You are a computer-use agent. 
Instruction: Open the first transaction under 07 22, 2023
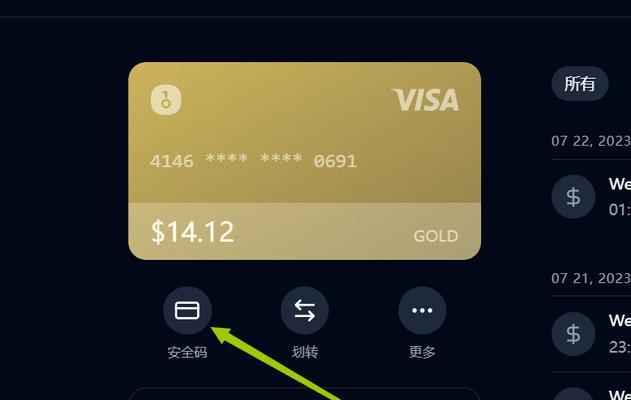[x=592, y=196]
